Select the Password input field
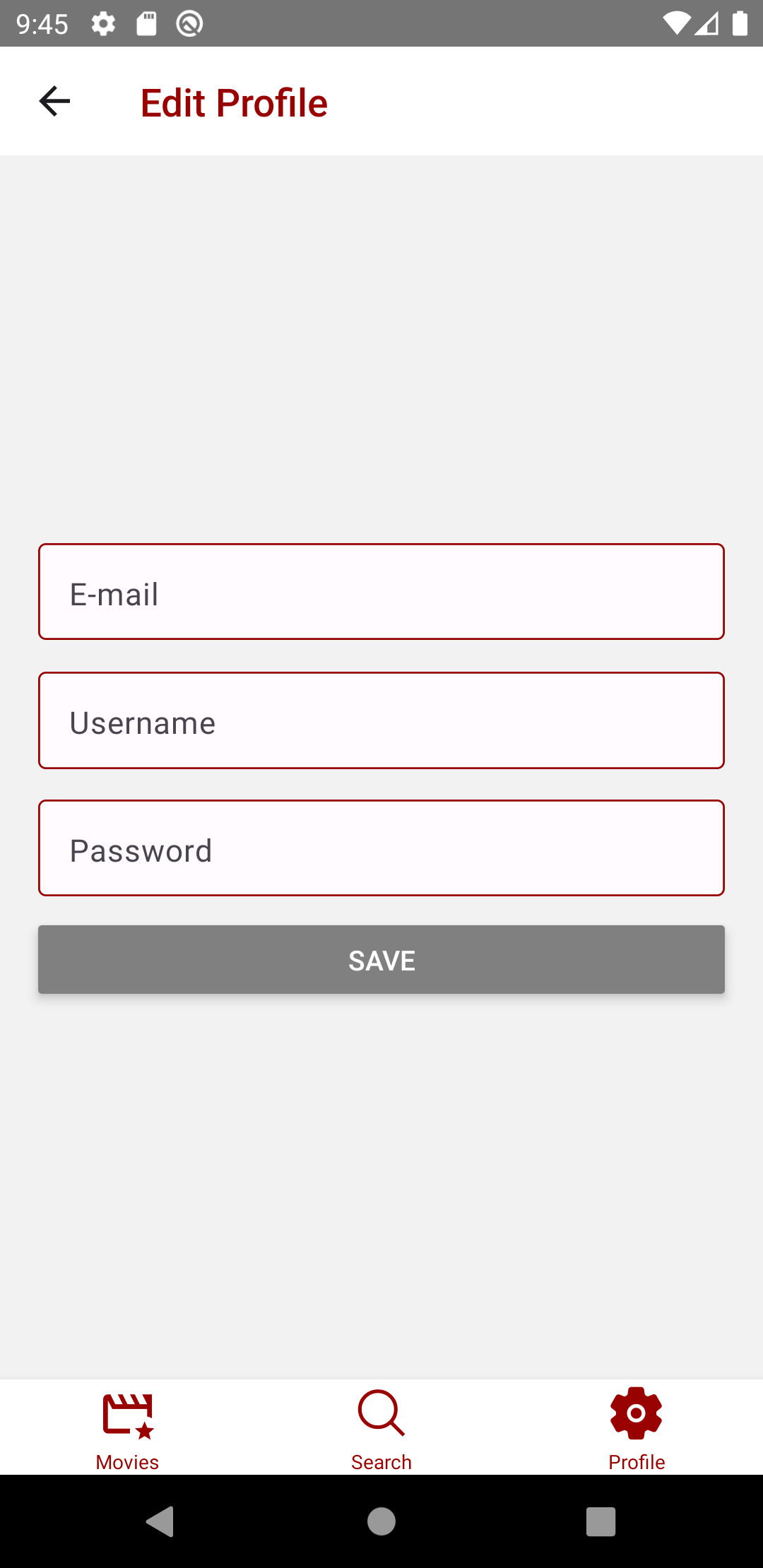Screen dimensions: 763x1568 381,848
